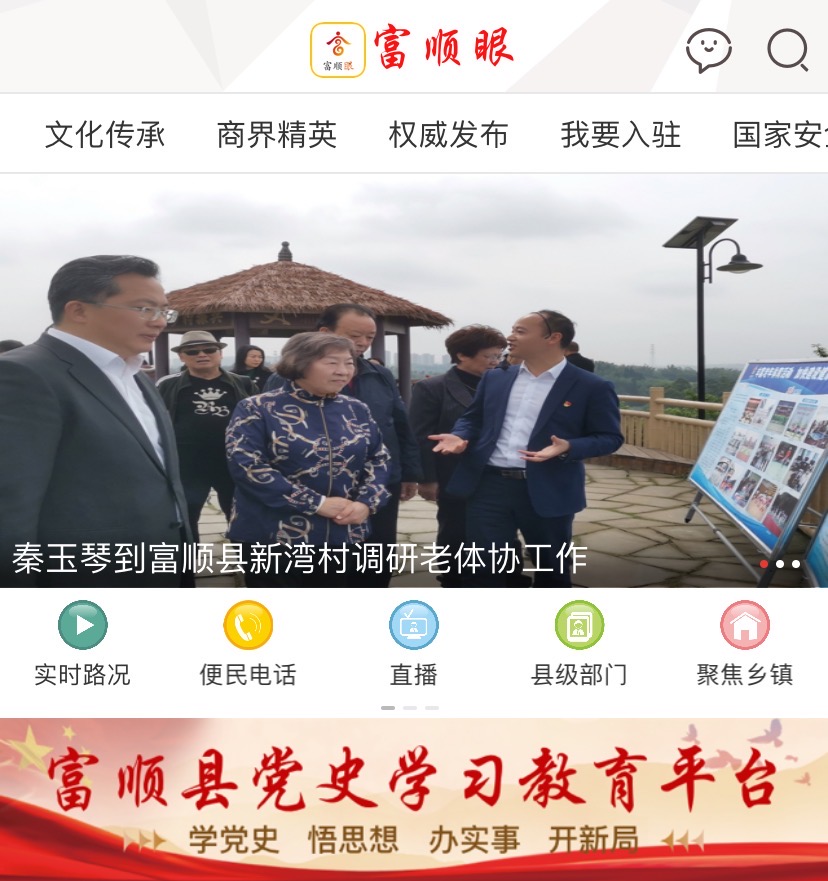The image size is (828, 881).
Task: Open the messages chat bubble icon
Action: pos(708,49)
